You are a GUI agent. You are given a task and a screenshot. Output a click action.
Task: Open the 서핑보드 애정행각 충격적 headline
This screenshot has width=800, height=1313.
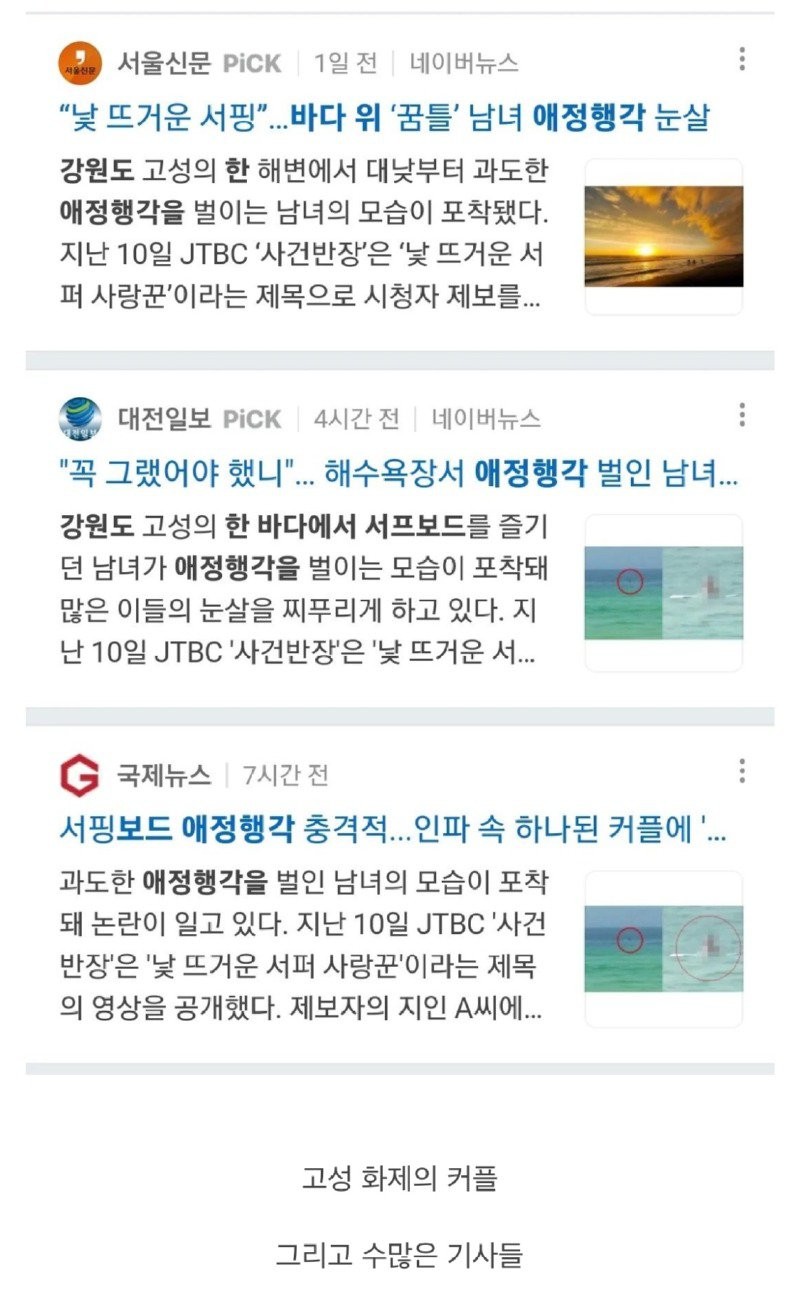point(392,829)
